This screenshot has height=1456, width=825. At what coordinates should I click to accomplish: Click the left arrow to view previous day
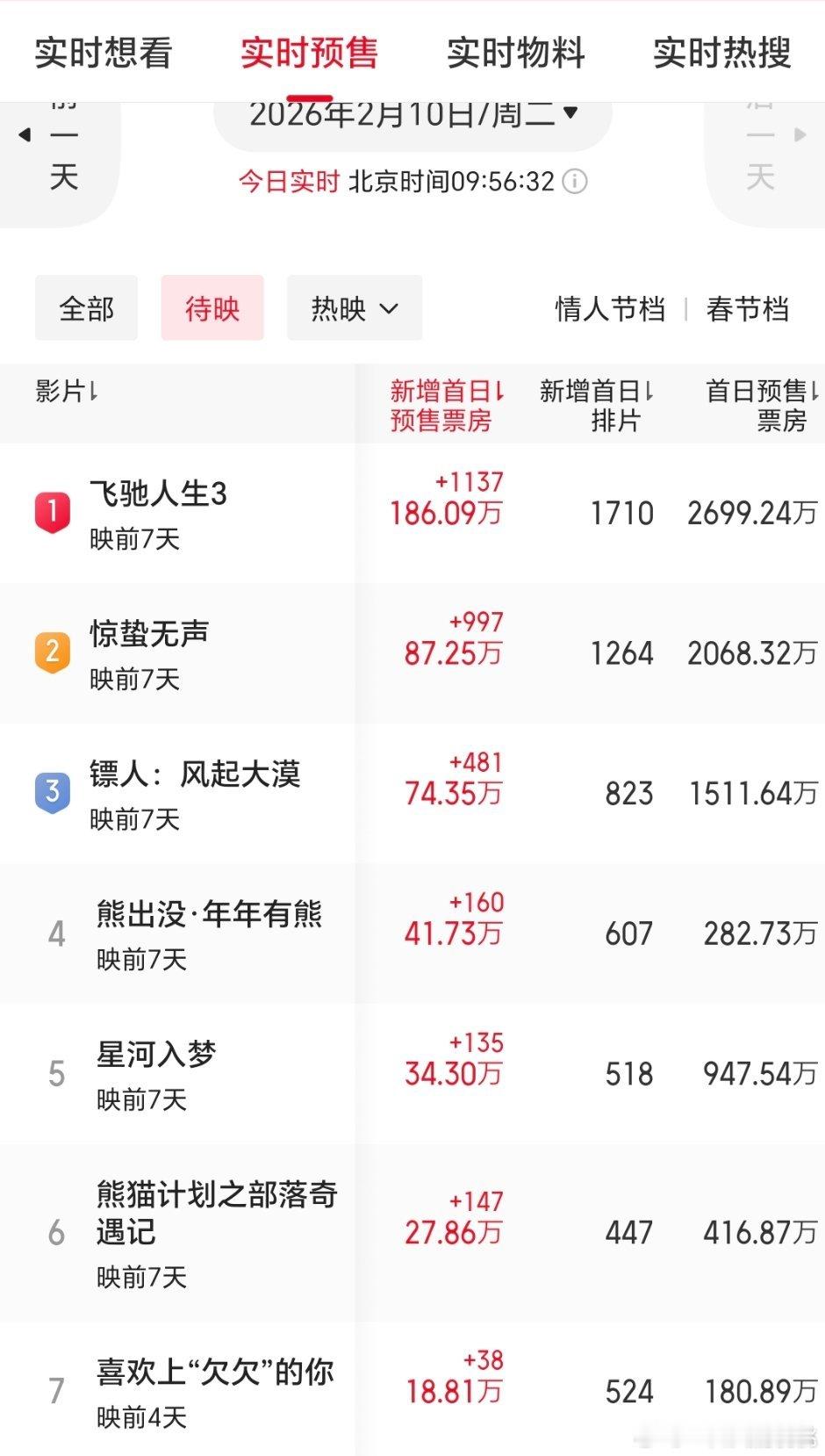[25, 136]
